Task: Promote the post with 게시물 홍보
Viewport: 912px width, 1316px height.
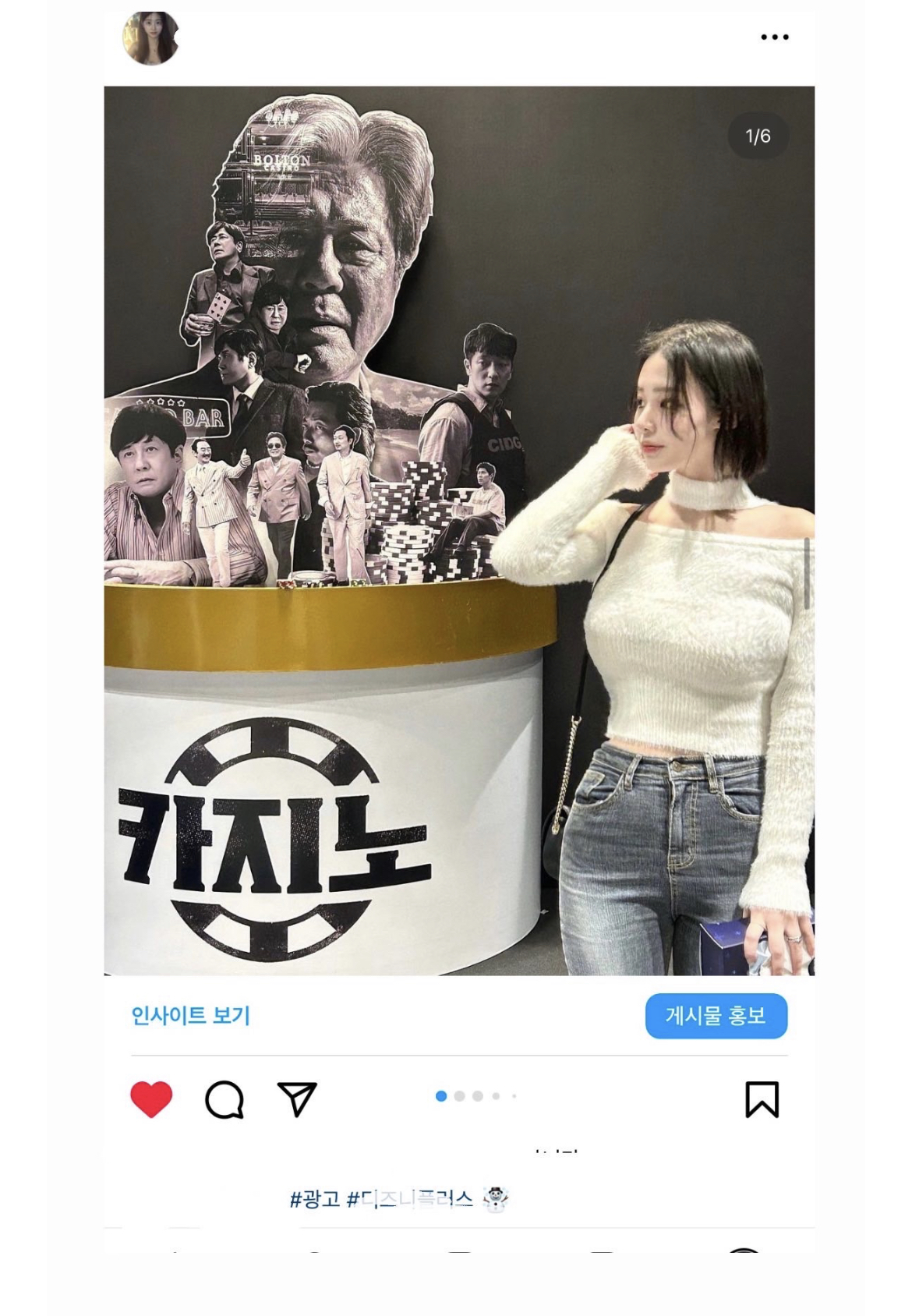Action: click(x=716, y=1016)
